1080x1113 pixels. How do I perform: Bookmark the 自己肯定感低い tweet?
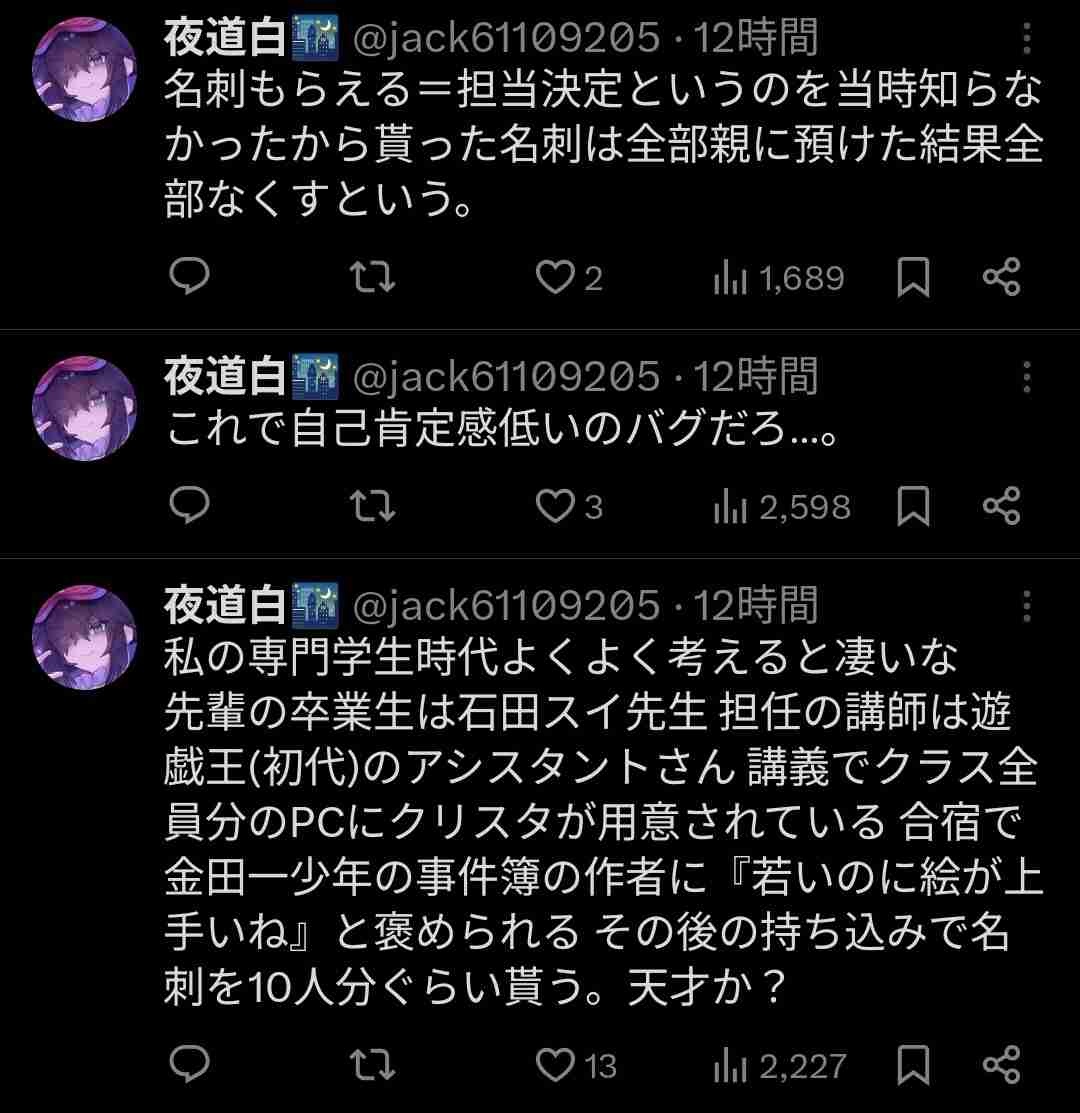[x=912, y=508]
